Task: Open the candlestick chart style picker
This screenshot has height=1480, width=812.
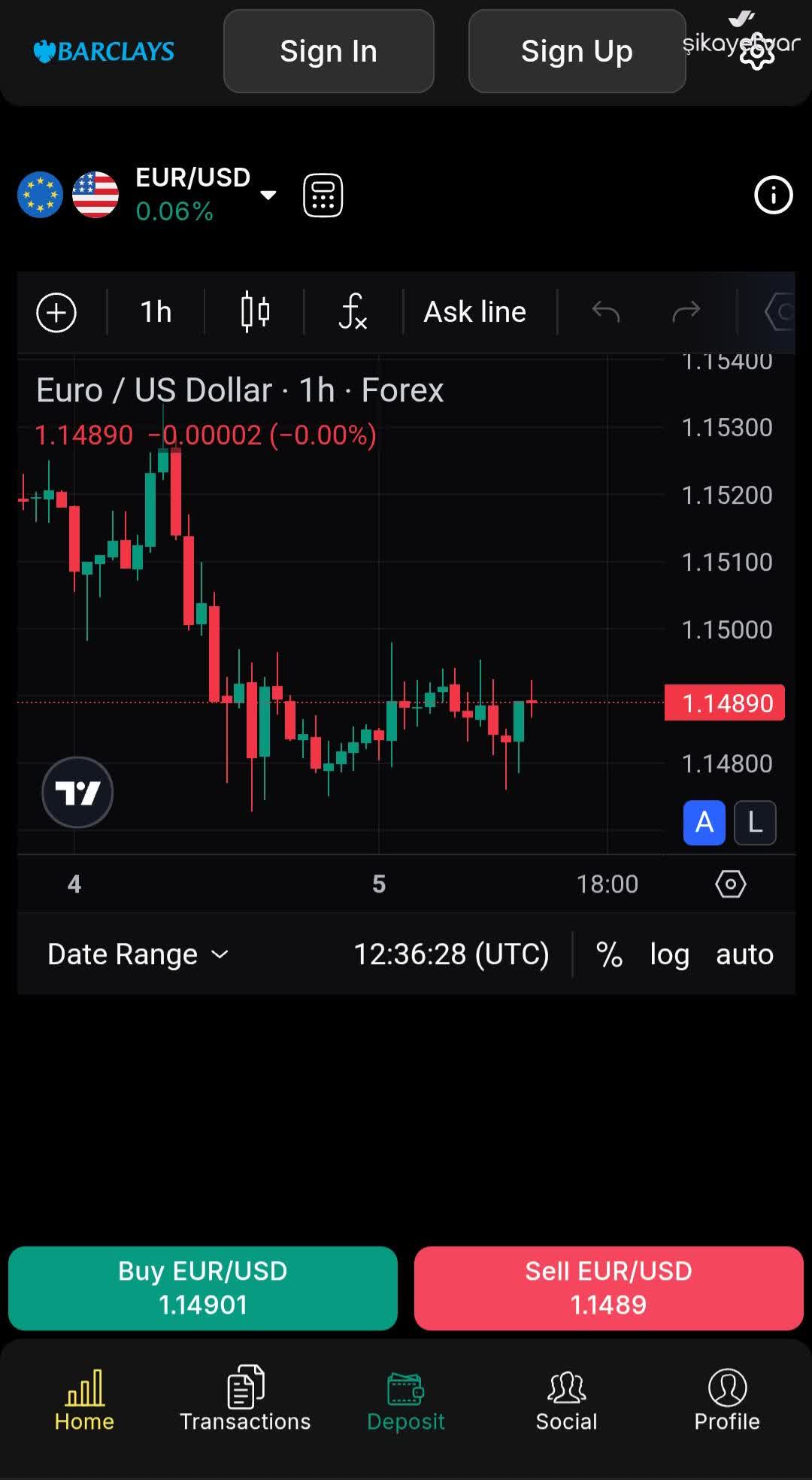Action: [x=255, y=312]
